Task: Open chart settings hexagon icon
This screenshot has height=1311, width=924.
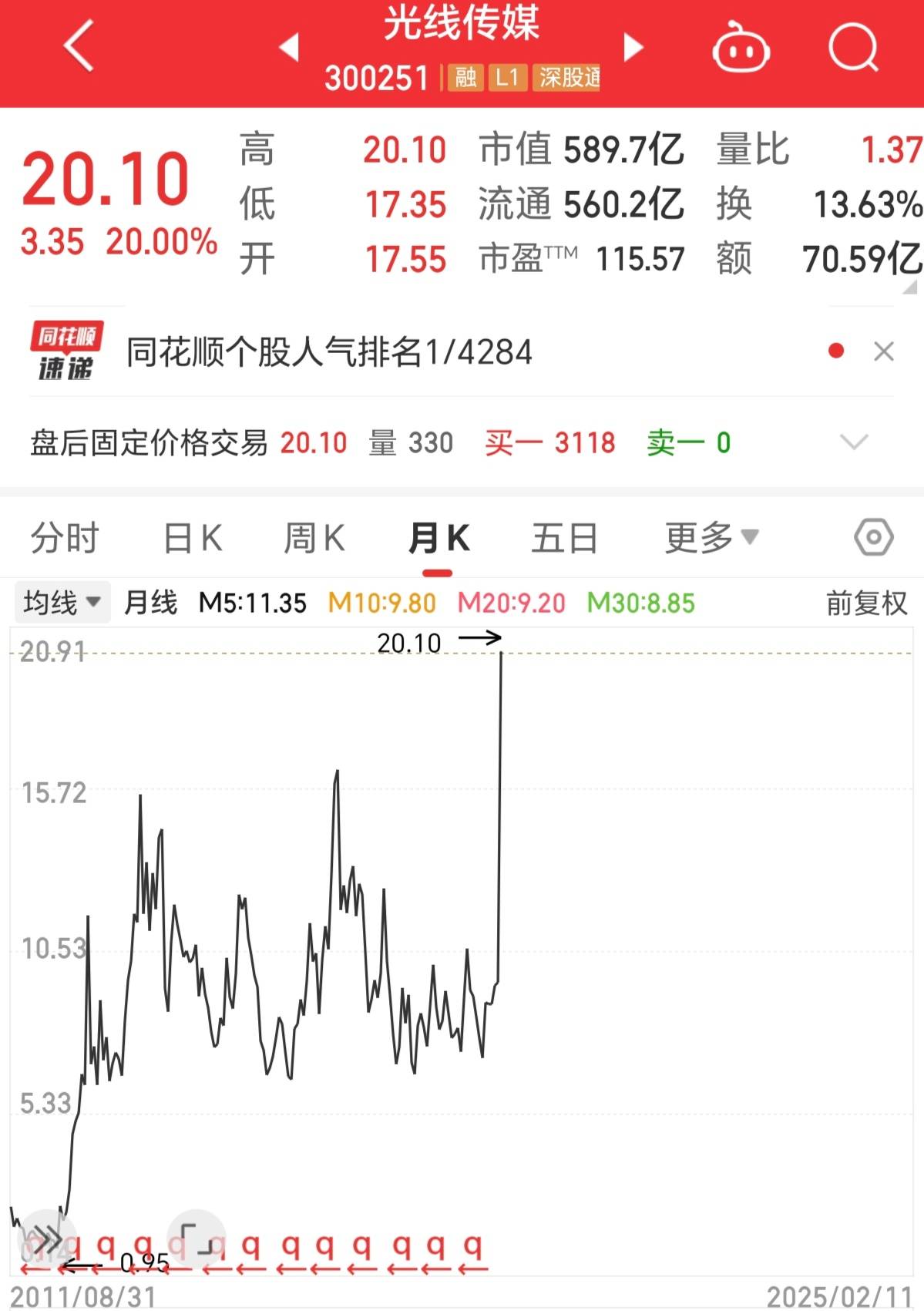Action: tap(873, 537)
